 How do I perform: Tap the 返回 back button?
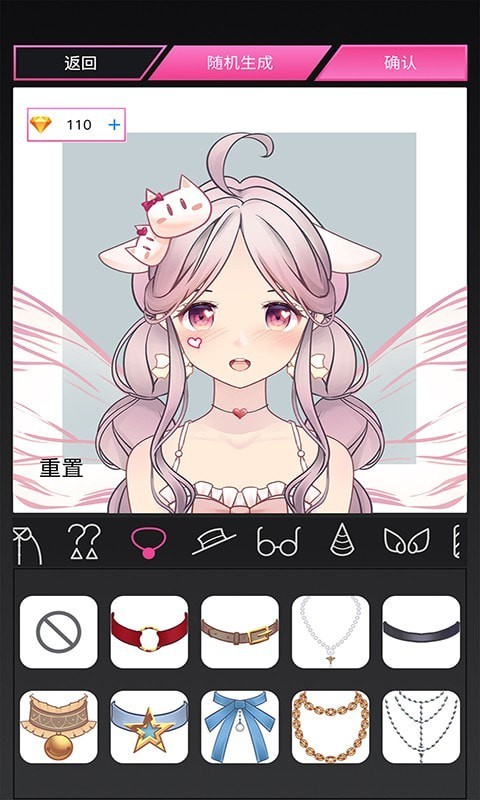(82, 63)
